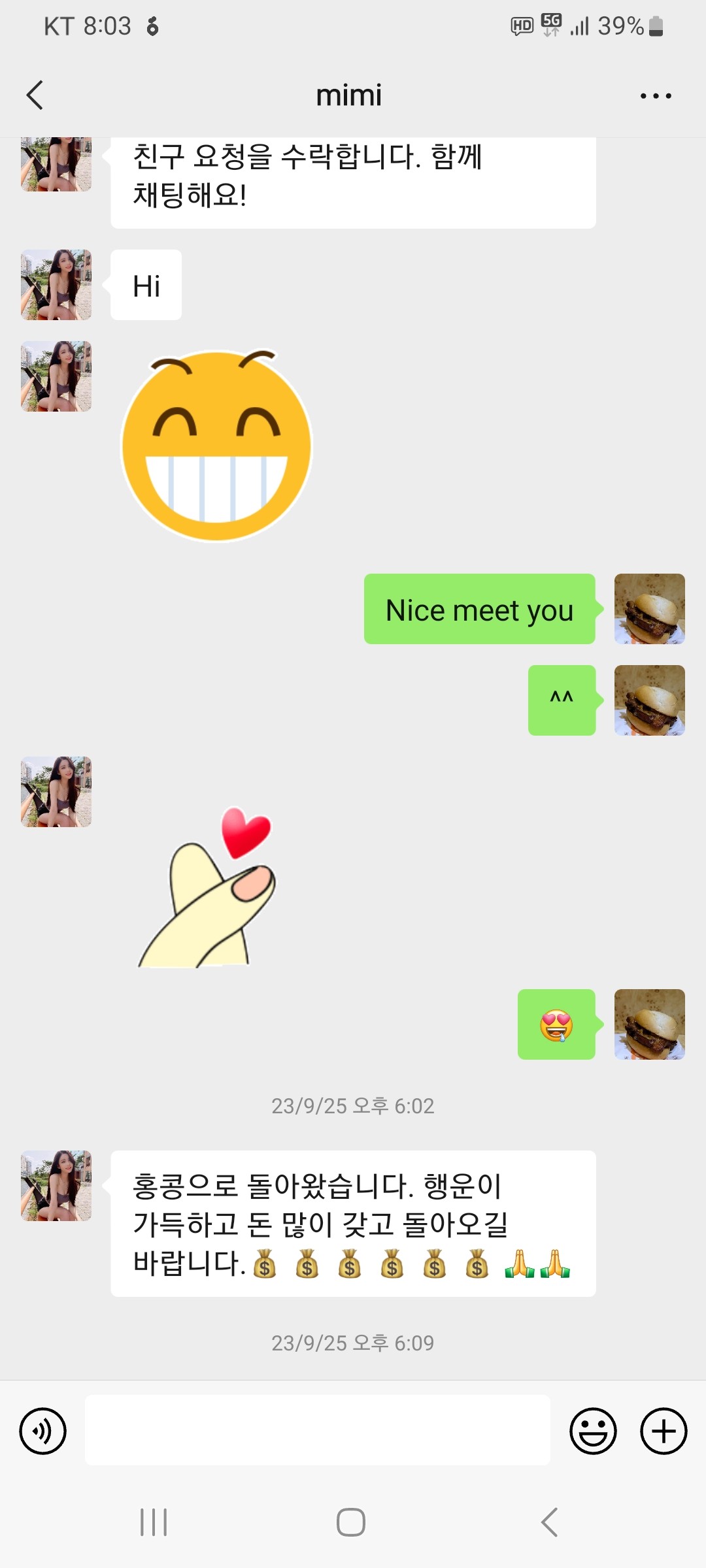Open my profile avatar beside Nice meet you
This screenshot has height=1568, width=706.
(x=649, y=609)
